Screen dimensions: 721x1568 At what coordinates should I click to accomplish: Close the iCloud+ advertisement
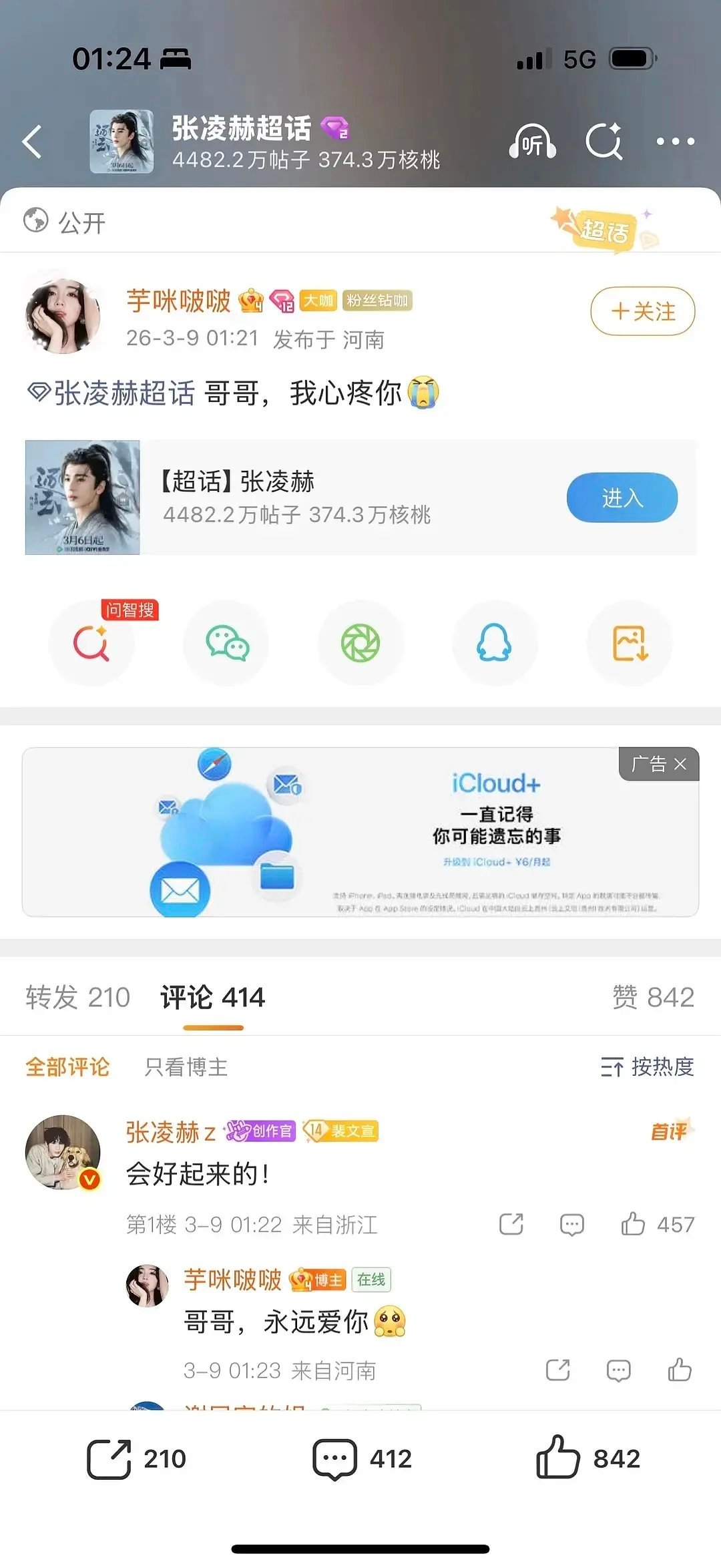(680, 765)
